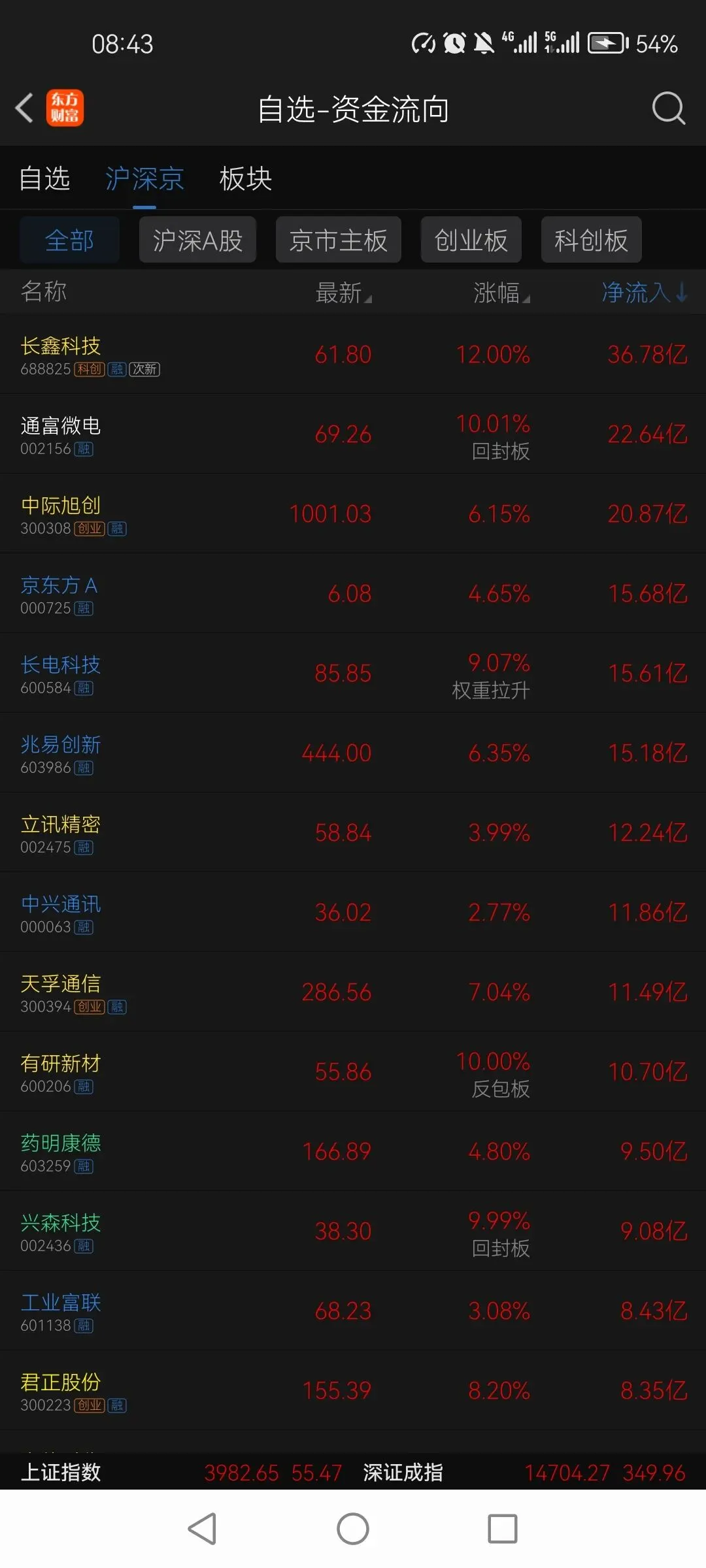Go back using the top-left arrow
This screenshot has height=1568, width=706.
(24, 108)
